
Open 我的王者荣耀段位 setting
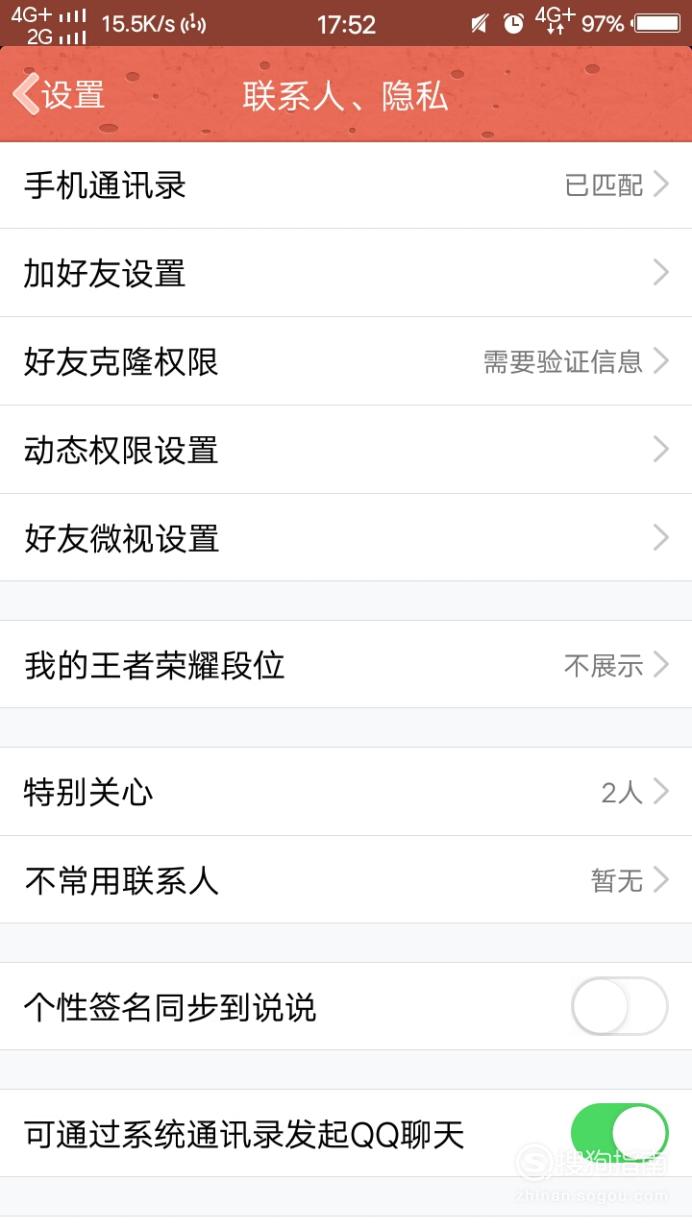click(x=346, y=664)
